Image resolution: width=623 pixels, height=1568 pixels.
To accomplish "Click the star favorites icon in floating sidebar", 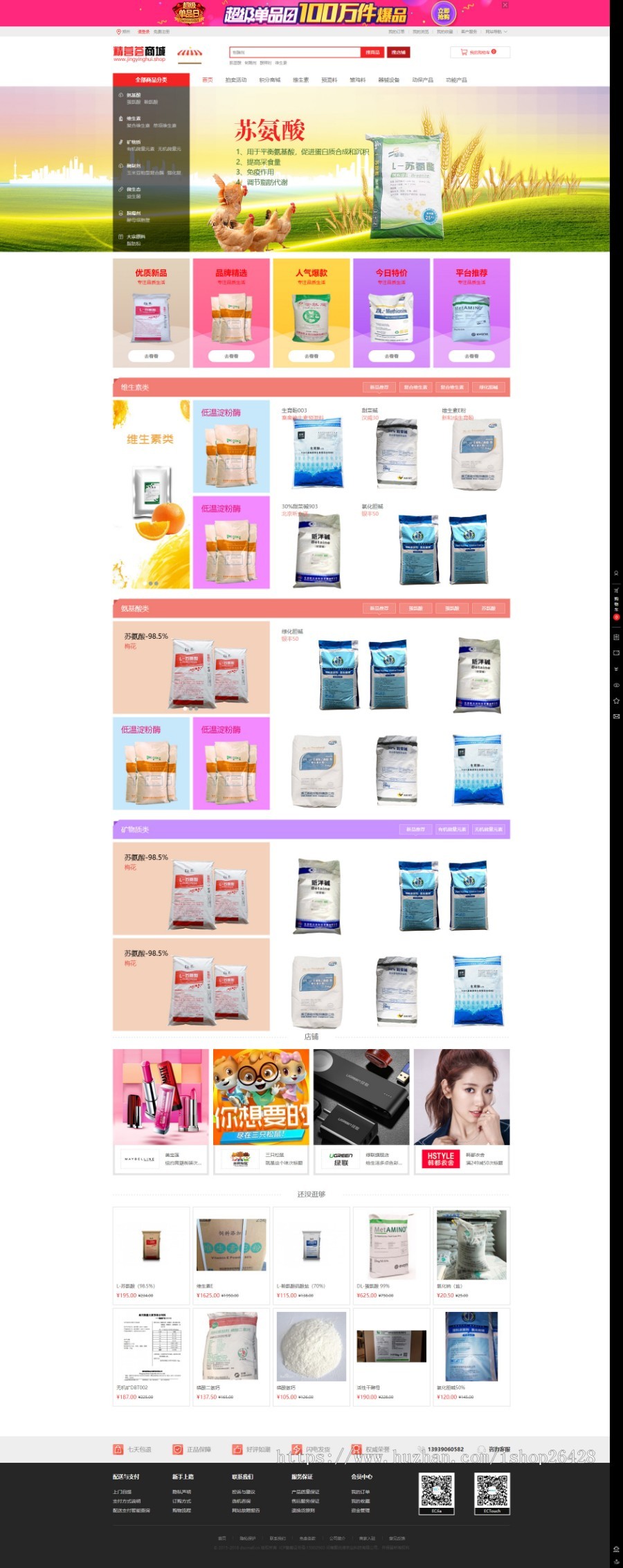I will [616, 698].
